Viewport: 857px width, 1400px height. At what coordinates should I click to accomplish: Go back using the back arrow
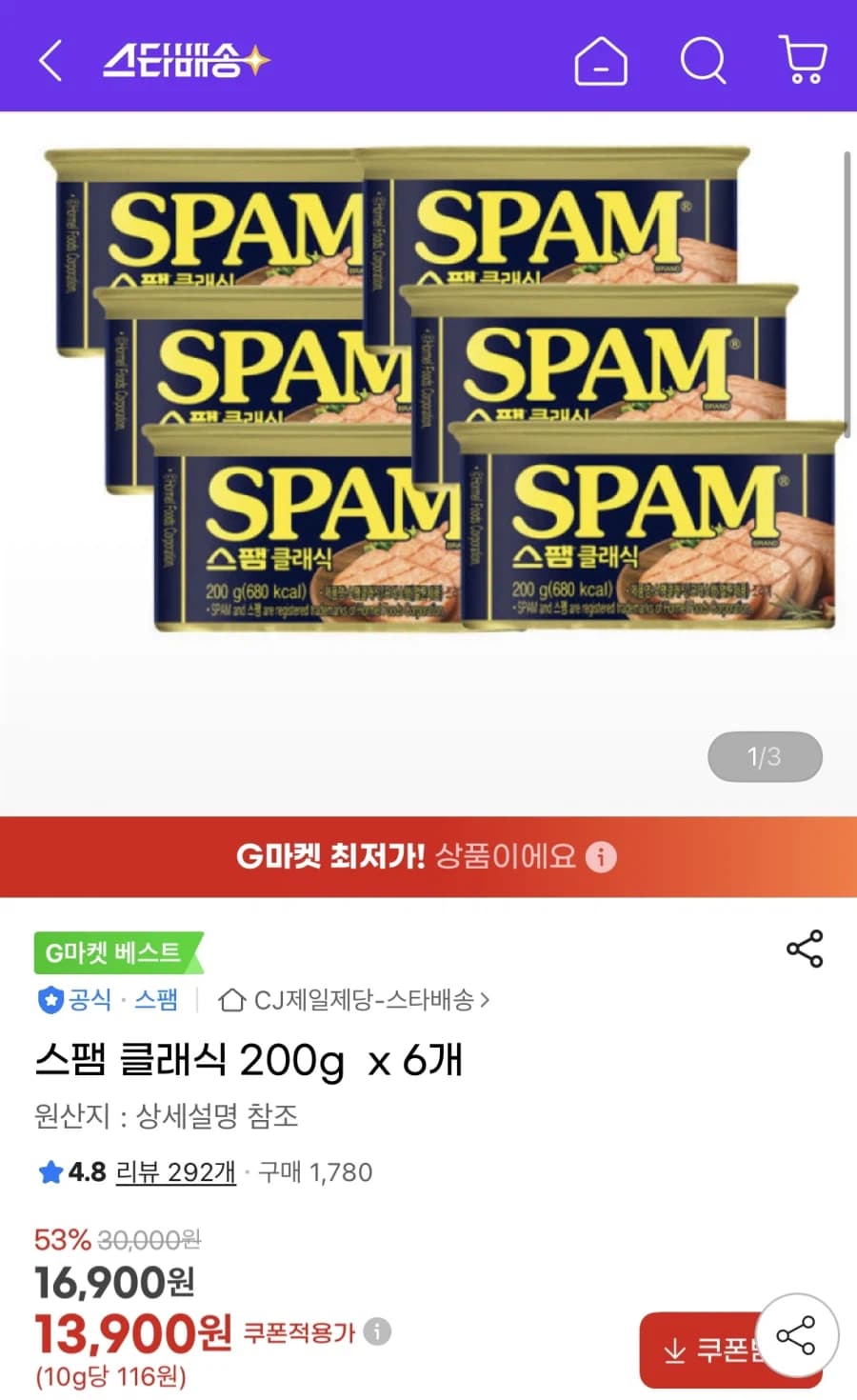point(50,62)
